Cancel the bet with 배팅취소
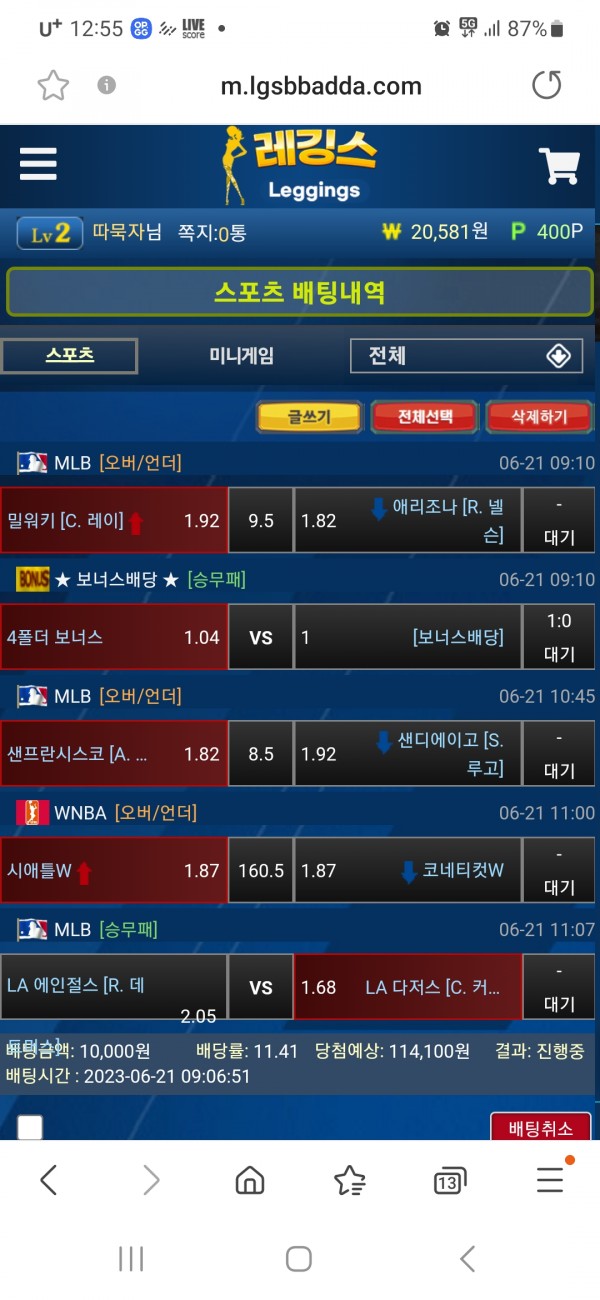Image resolution: width=600 pixels, height=1300 pixels. 540,1128
